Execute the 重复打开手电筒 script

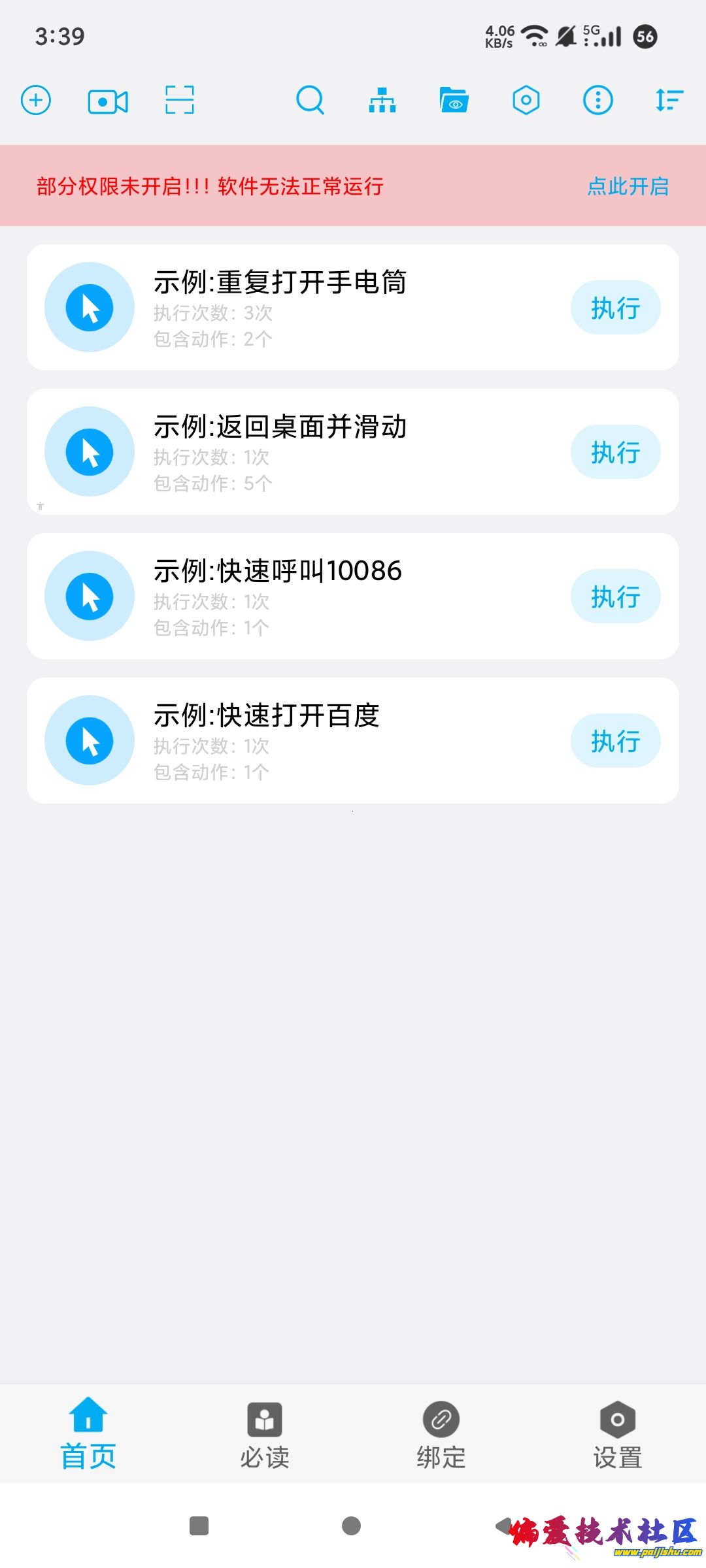coord(616,307)
